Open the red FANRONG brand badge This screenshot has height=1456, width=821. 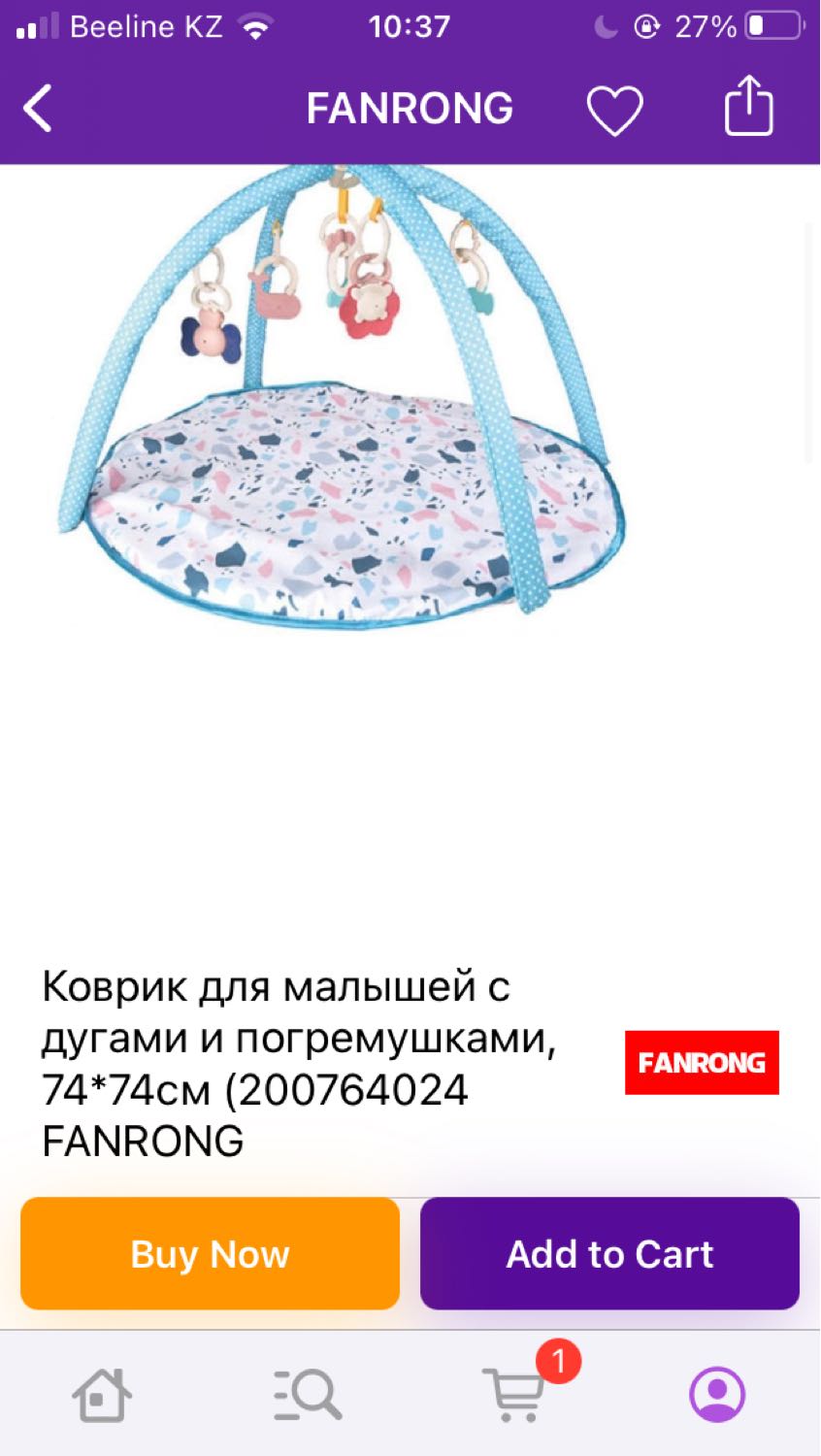tap(702, 1063)
